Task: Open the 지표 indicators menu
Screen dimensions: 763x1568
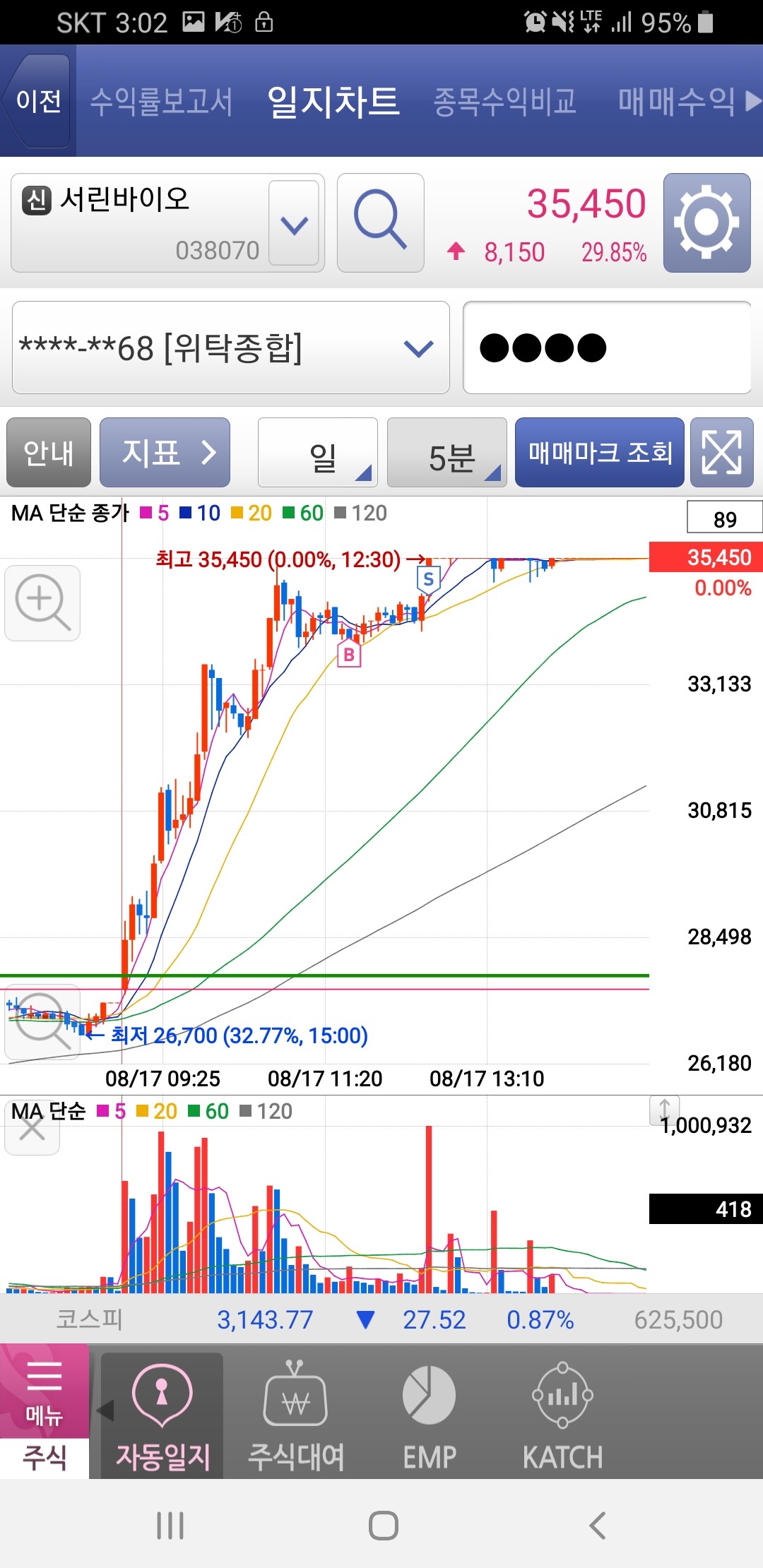Action: pos(165,453)
